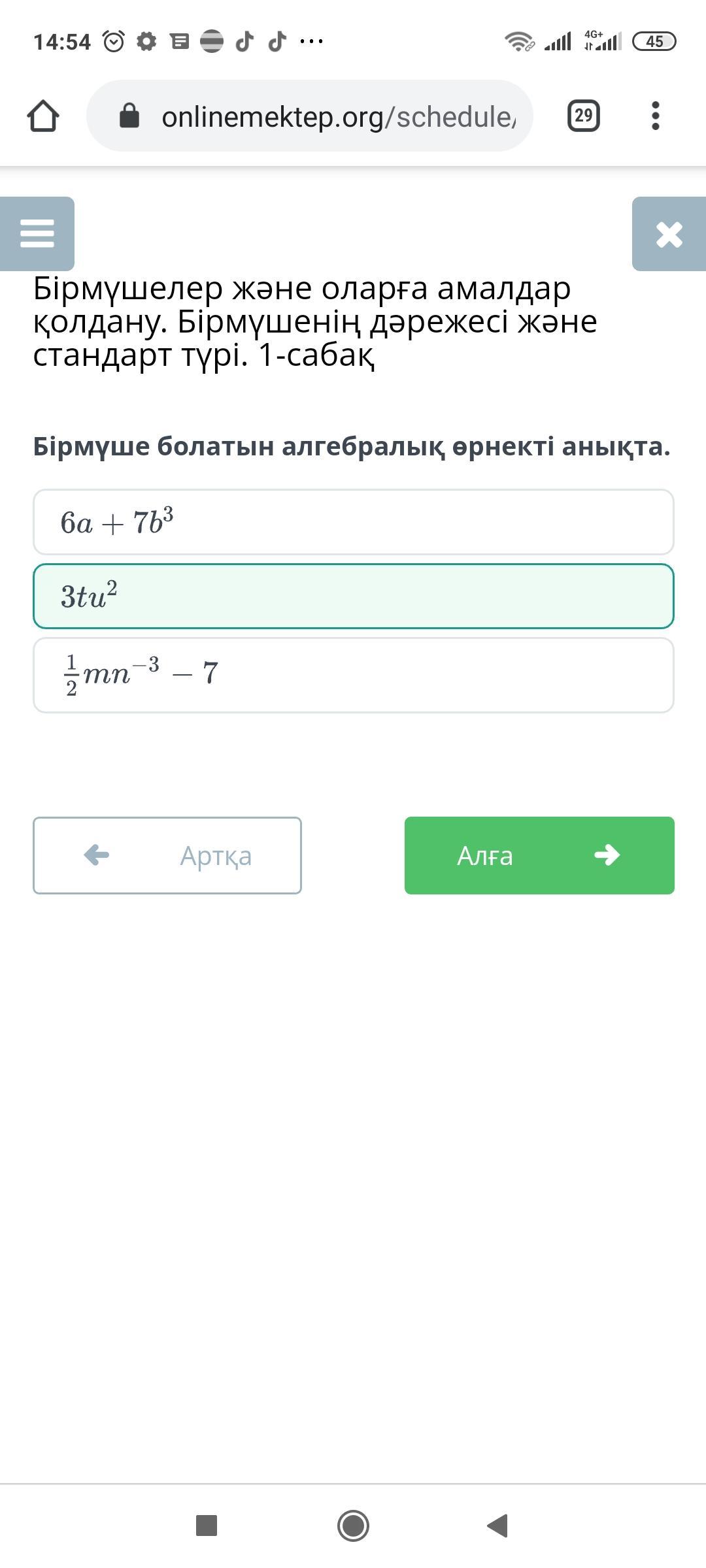Close the lesson with the X button

coord(669,234)
